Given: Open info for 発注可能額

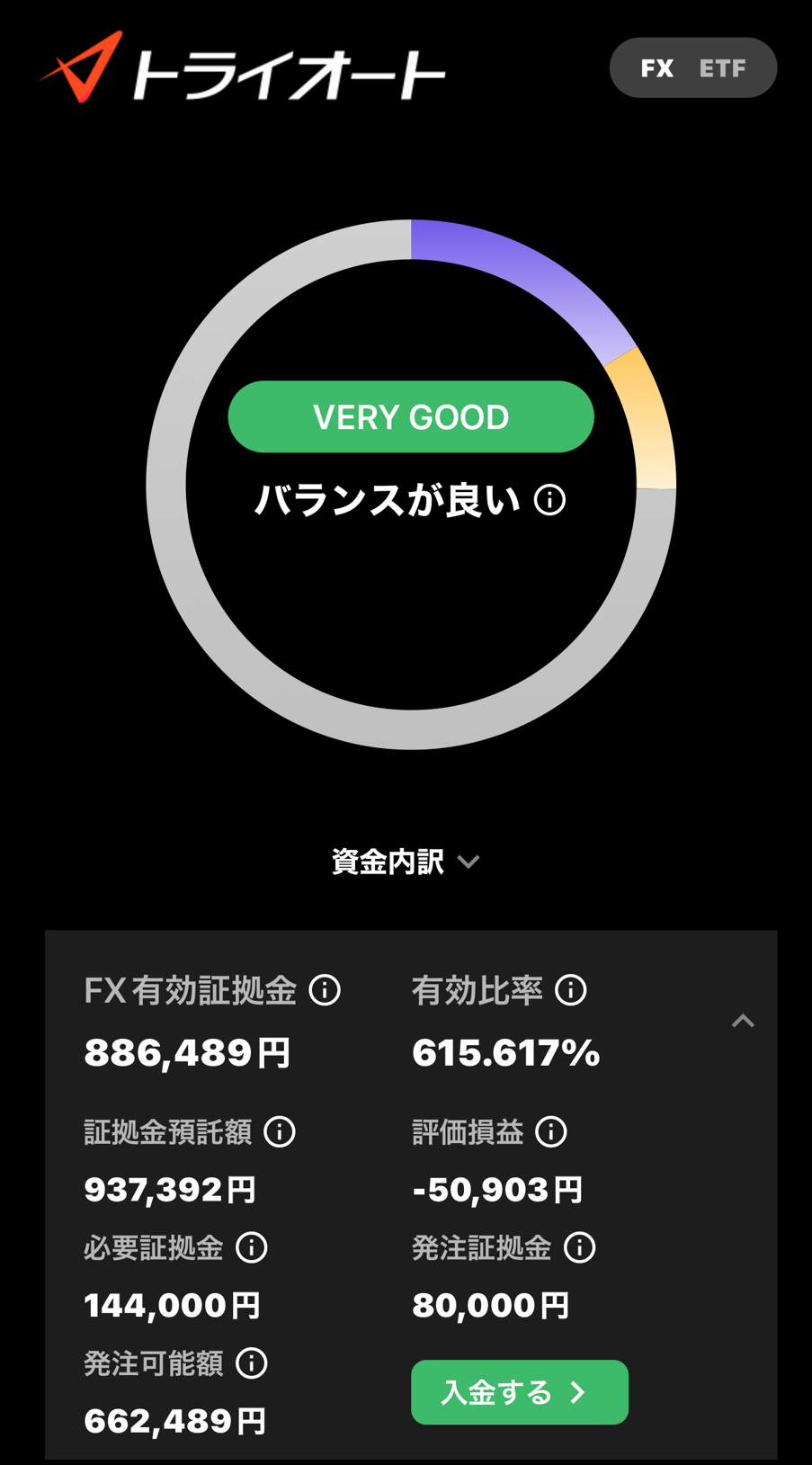Looking at the screenshot, I should click(252, 1363).
